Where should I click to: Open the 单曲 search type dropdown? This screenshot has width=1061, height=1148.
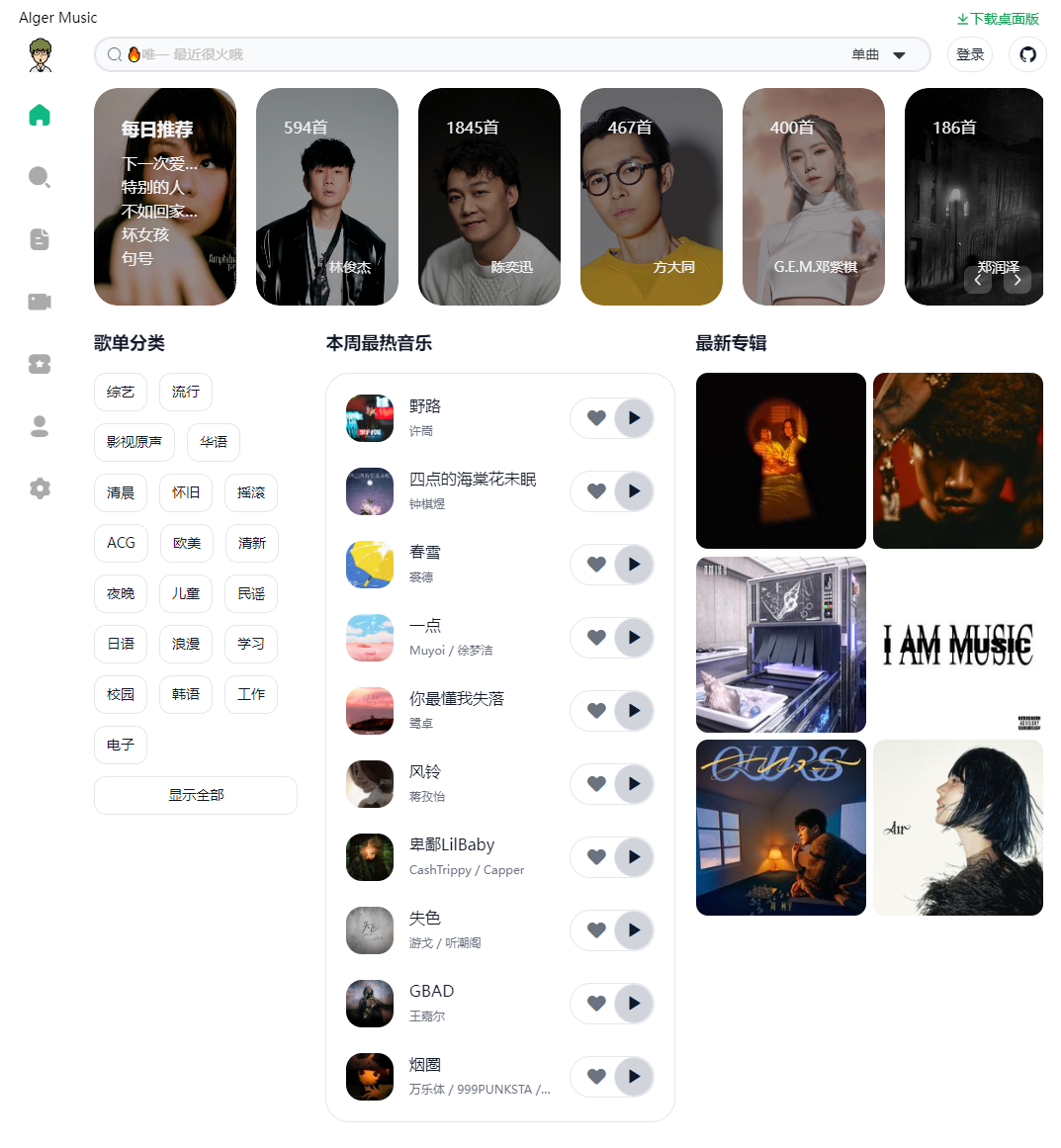pos(878,55)
